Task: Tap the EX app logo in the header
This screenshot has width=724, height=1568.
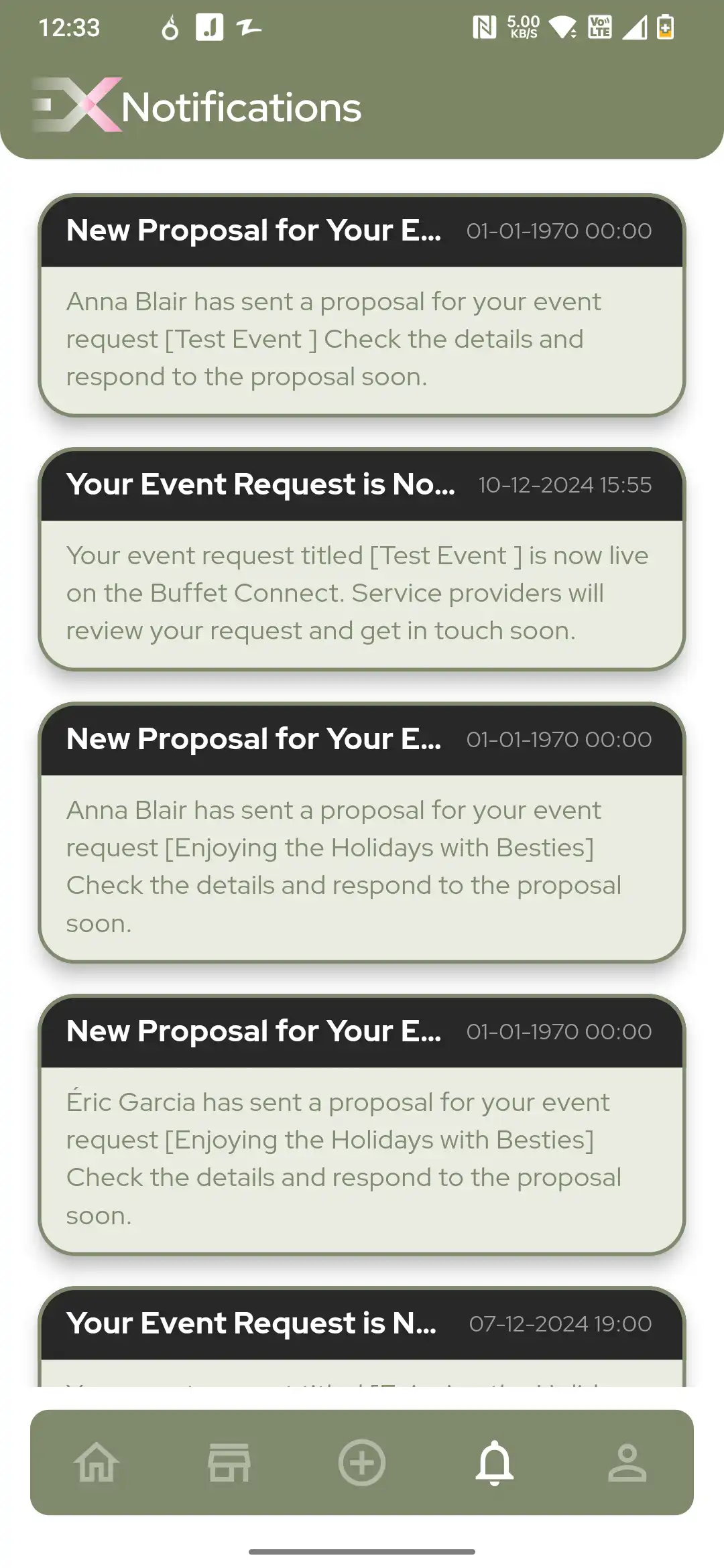Action: (x=76, y=105)
